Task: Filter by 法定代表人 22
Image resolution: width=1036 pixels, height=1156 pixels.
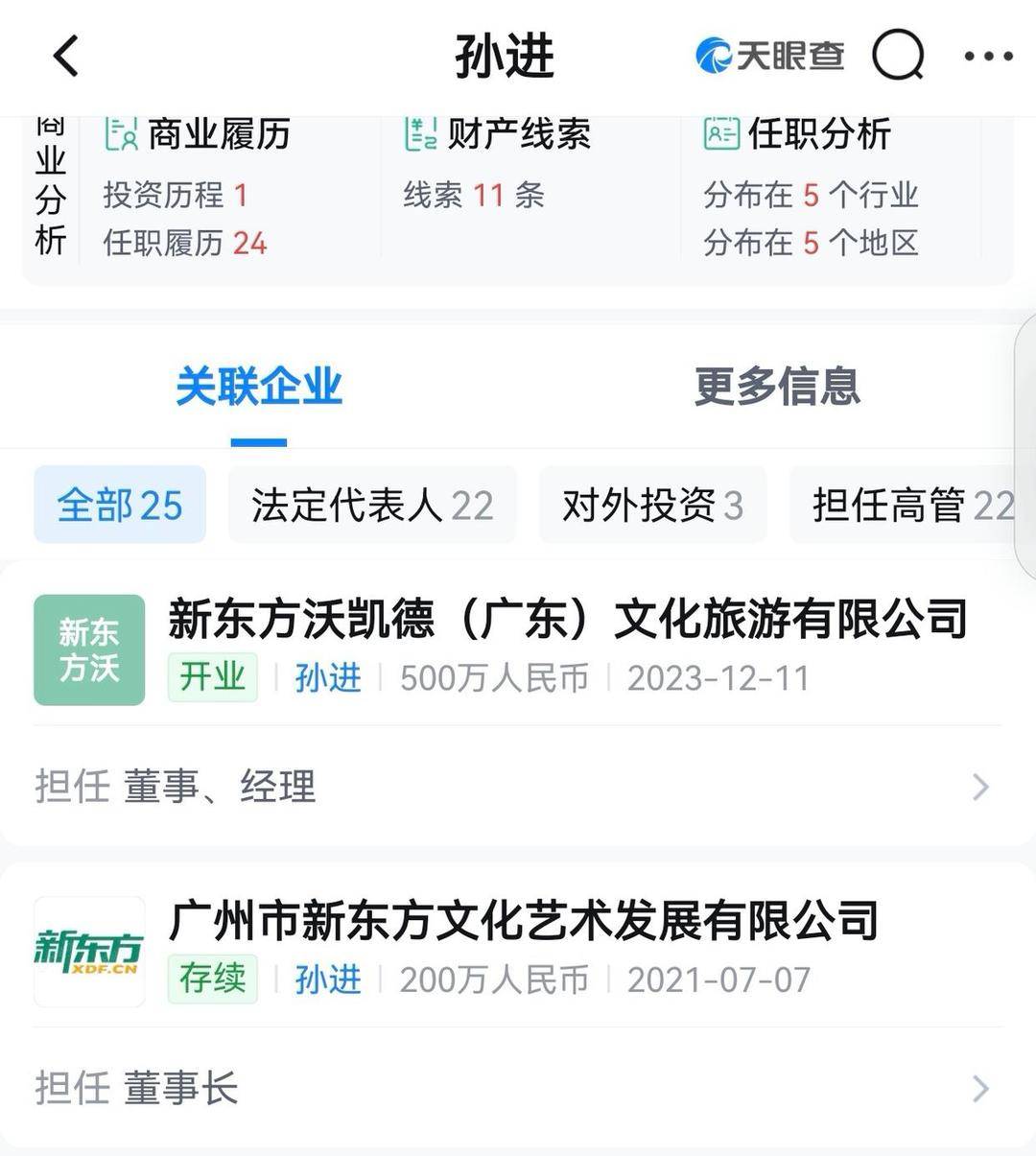Action: click(372, 505)
